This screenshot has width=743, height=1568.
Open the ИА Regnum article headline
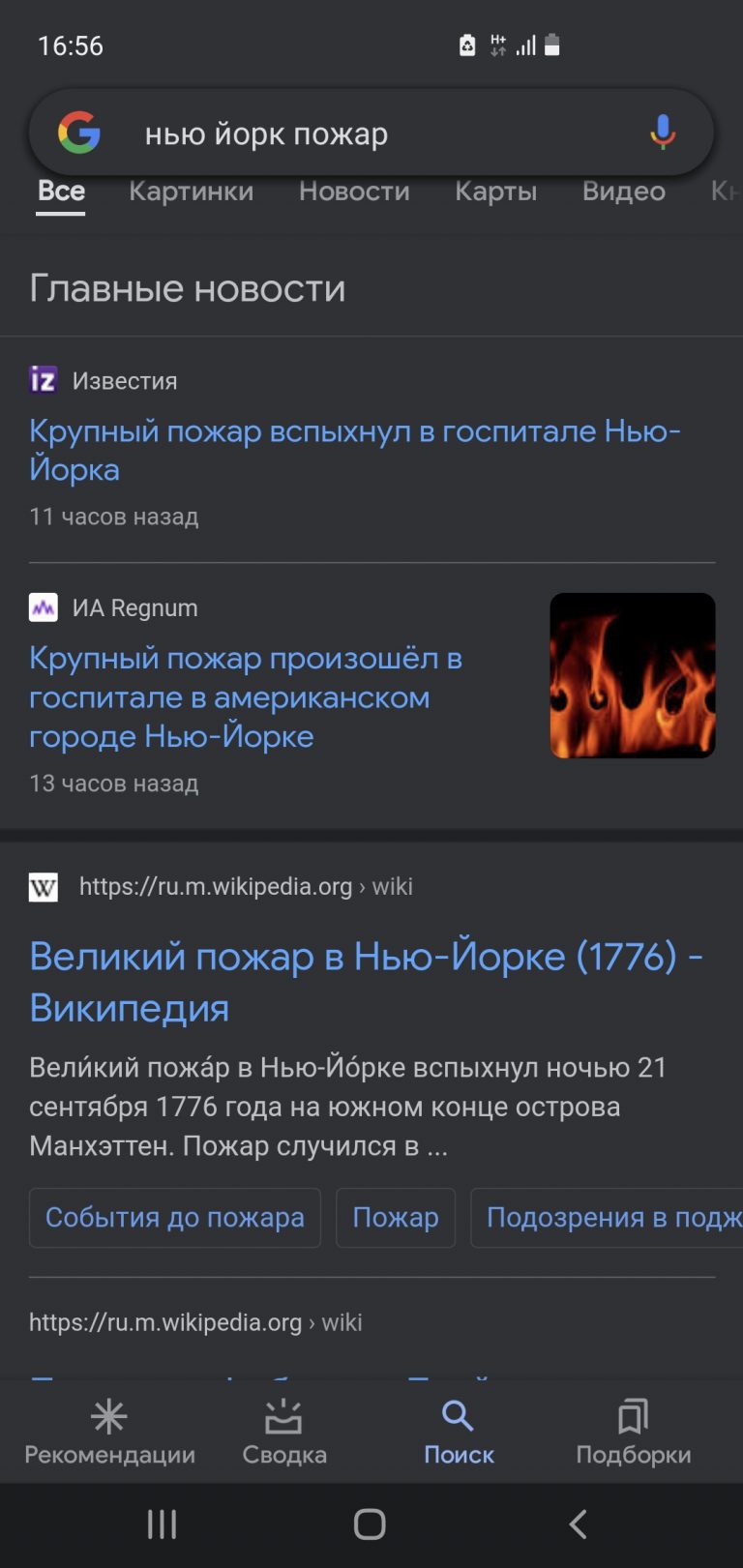pos(246,696)
